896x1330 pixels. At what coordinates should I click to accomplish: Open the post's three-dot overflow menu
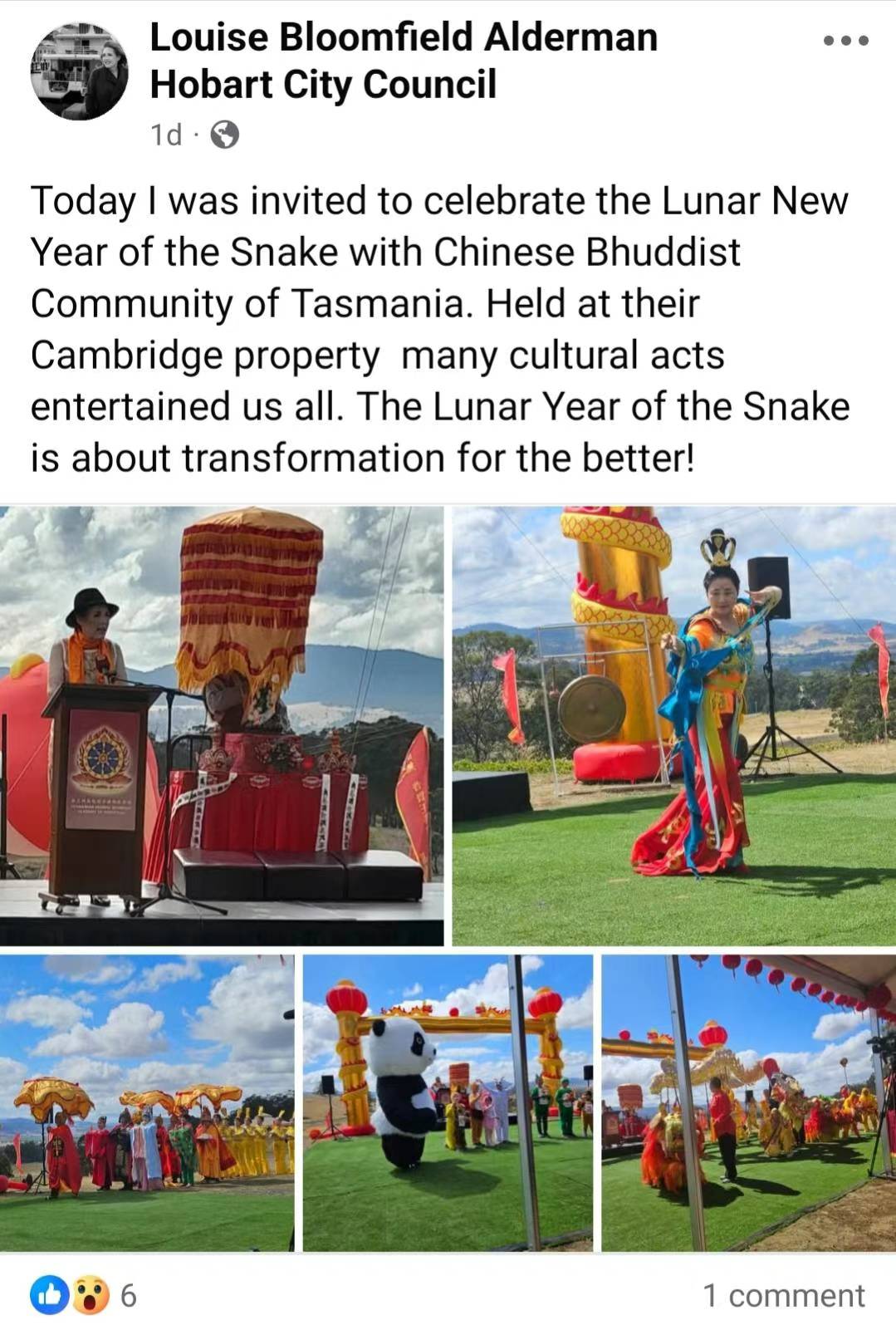click(845, 40)
